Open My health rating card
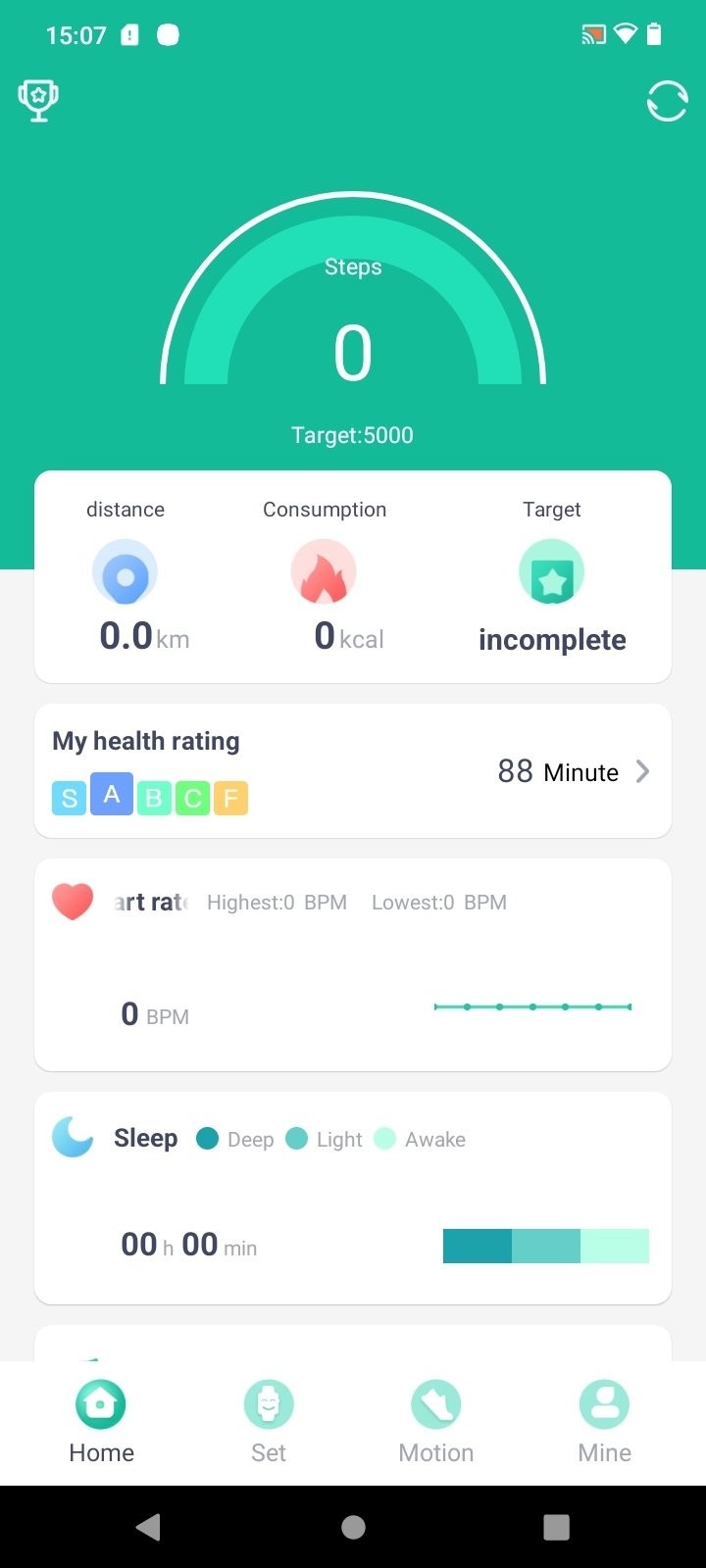The height and width of the screenshot is (1568, 706). [x=353, y=770]
